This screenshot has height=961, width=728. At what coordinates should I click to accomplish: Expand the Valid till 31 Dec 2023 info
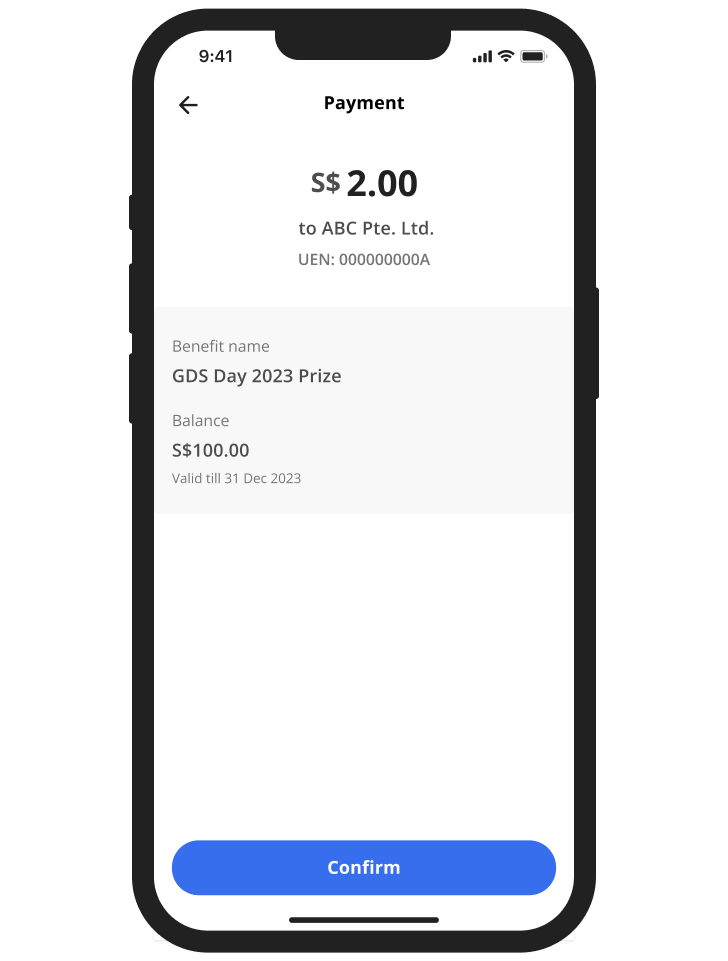pos(236,478)
